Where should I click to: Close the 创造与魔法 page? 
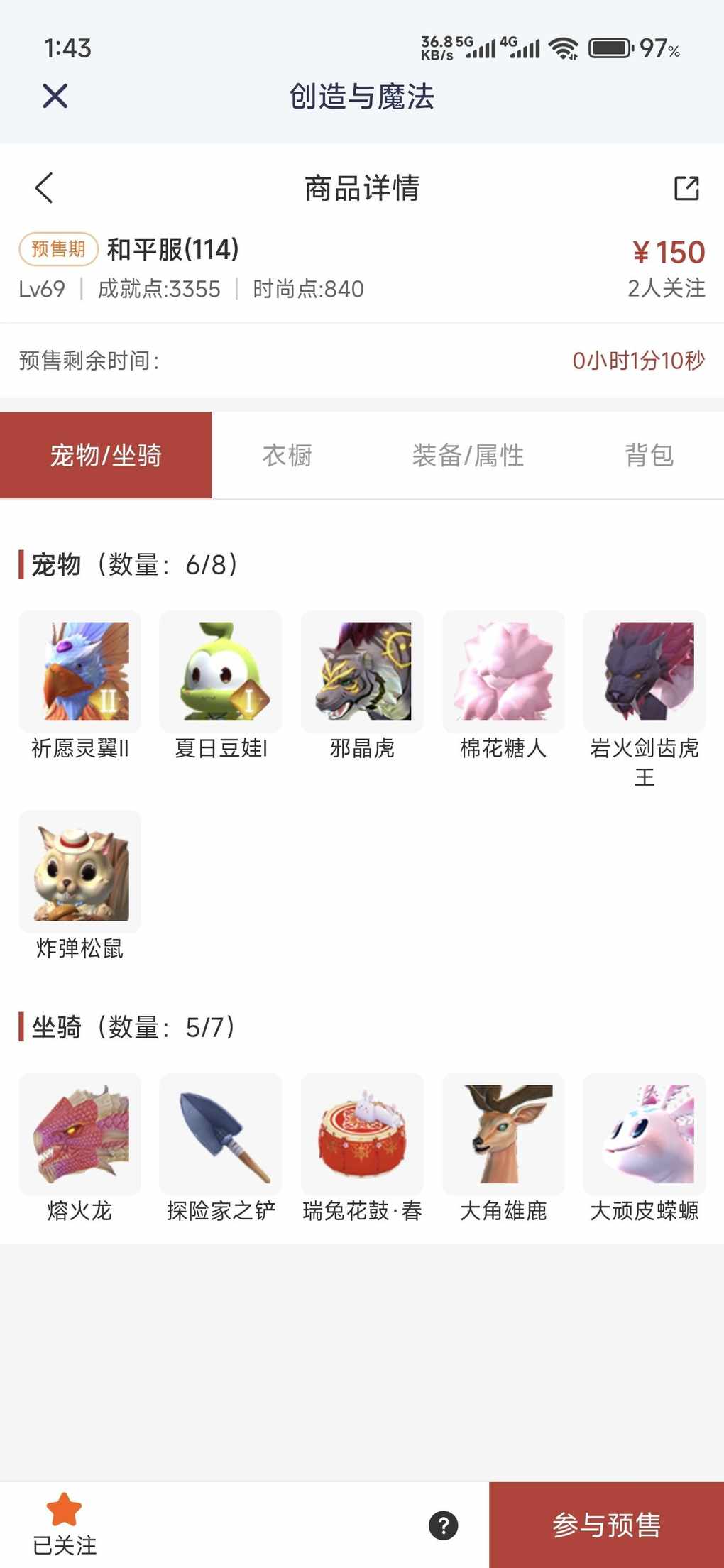(x=55, y=96)
